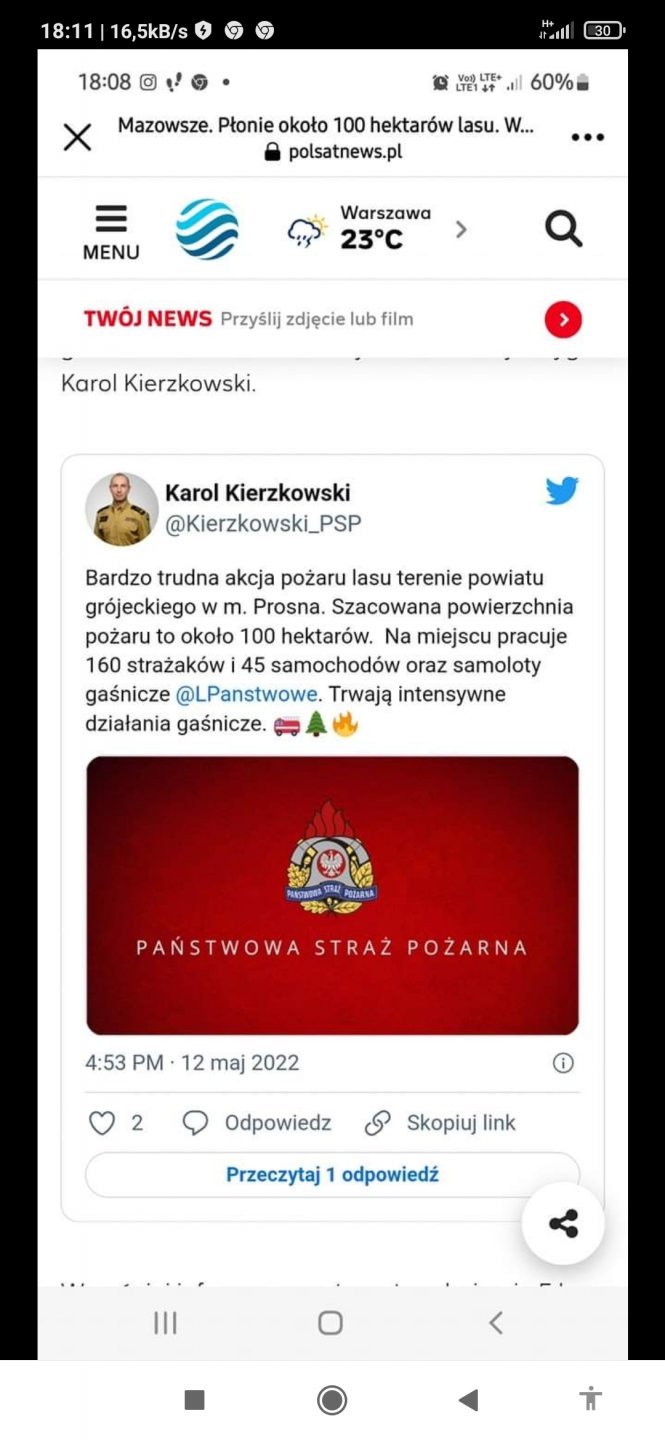The height and width of the screenshot is (1440, 665).
Task: Tap the tweet info icon
Action: (x=563, y=1063)
